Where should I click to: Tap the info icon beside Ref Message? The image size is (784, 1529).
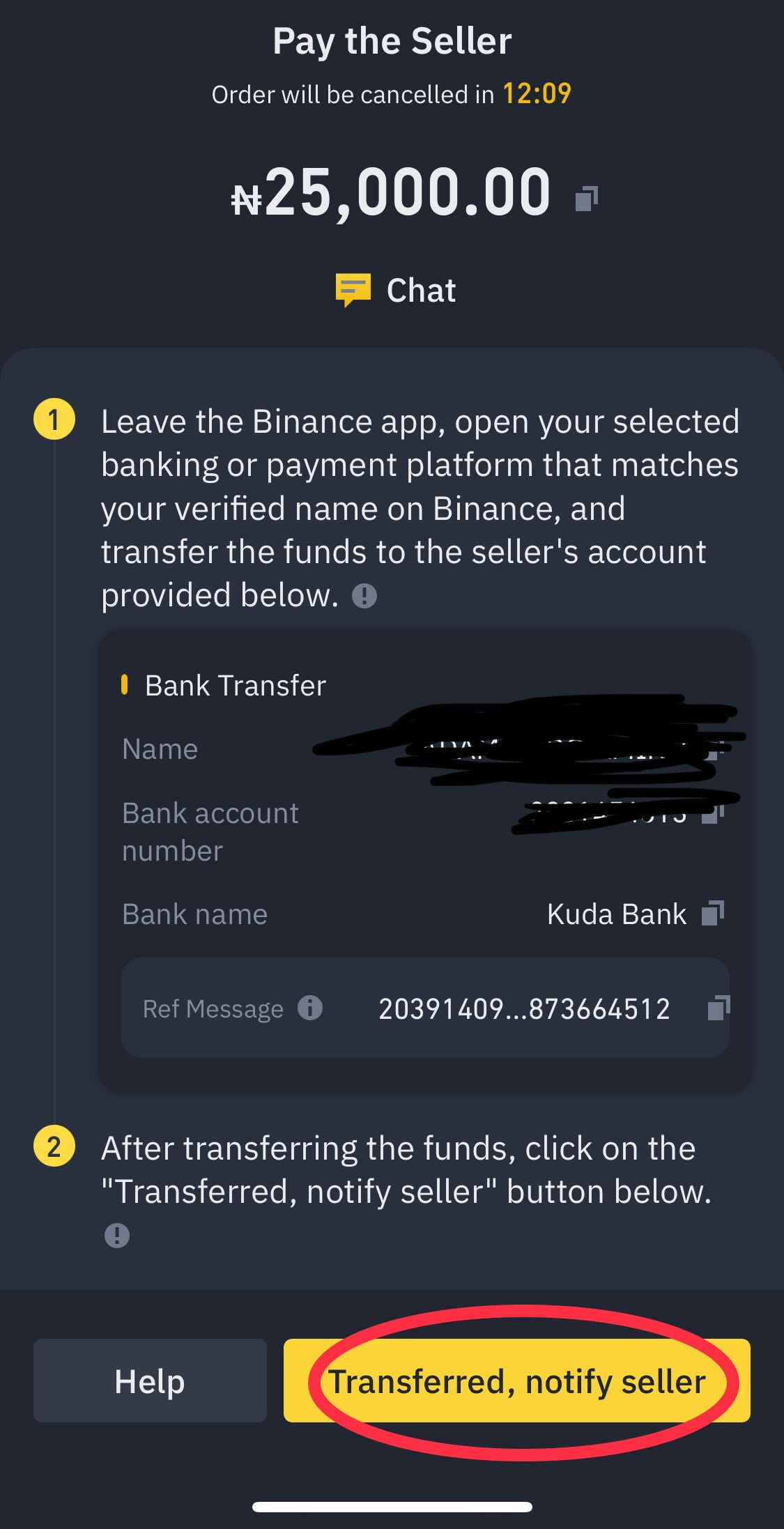click(309, 1007)
